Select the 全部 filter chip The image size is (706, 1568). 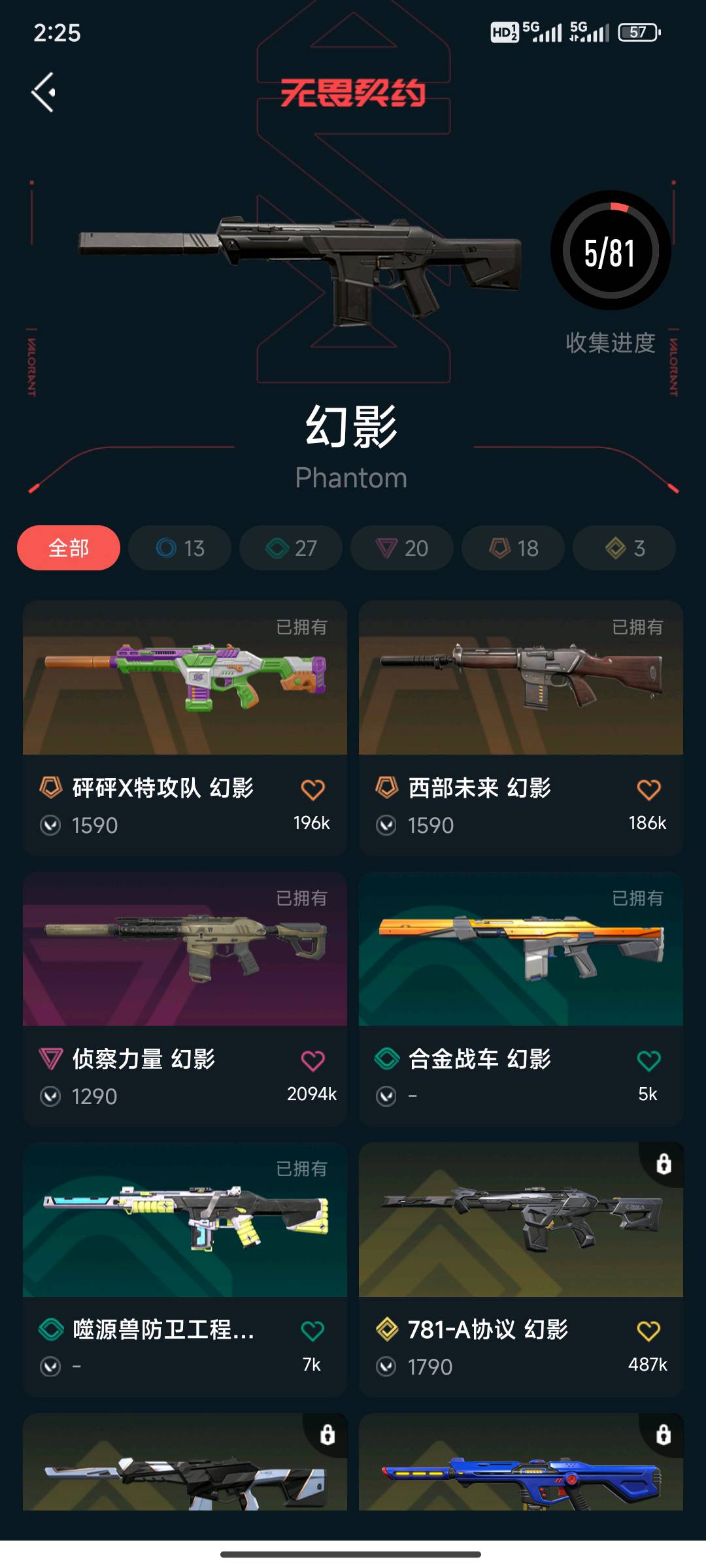pyautogui.click(x=69, y=547)
